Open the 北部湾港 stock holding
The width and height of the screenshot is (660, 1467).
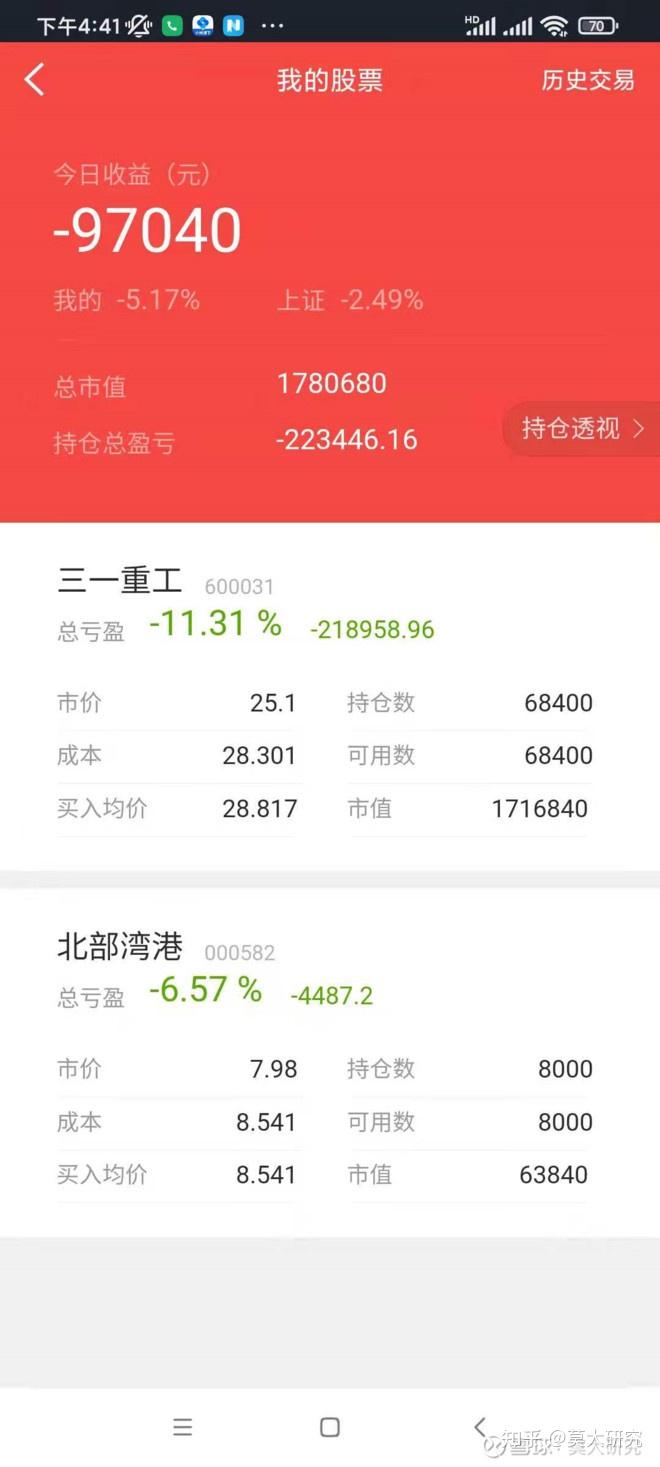[x=120, y=947]
